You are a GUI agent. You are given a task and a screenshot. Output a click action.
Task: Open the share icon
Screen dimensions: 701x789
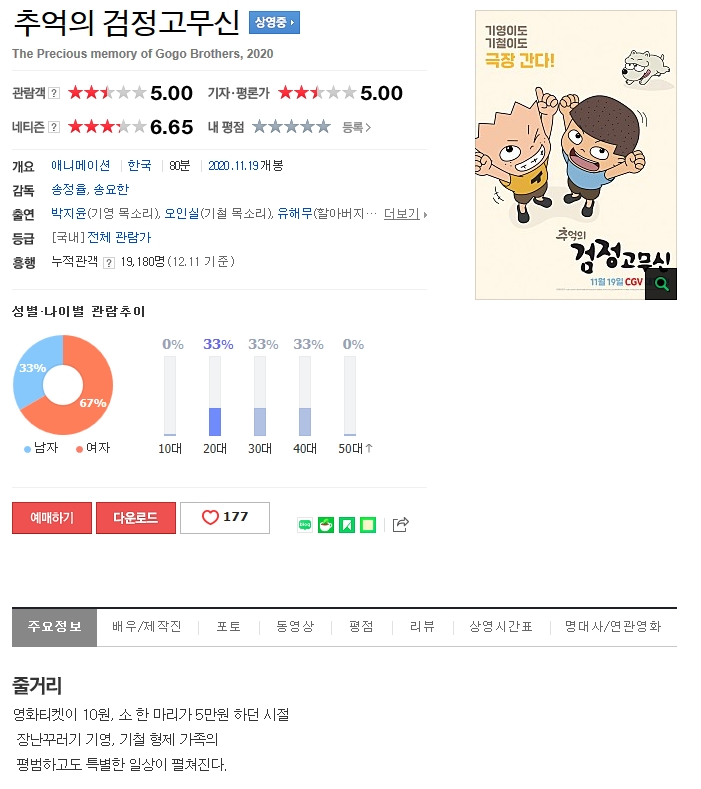point(400,524)
